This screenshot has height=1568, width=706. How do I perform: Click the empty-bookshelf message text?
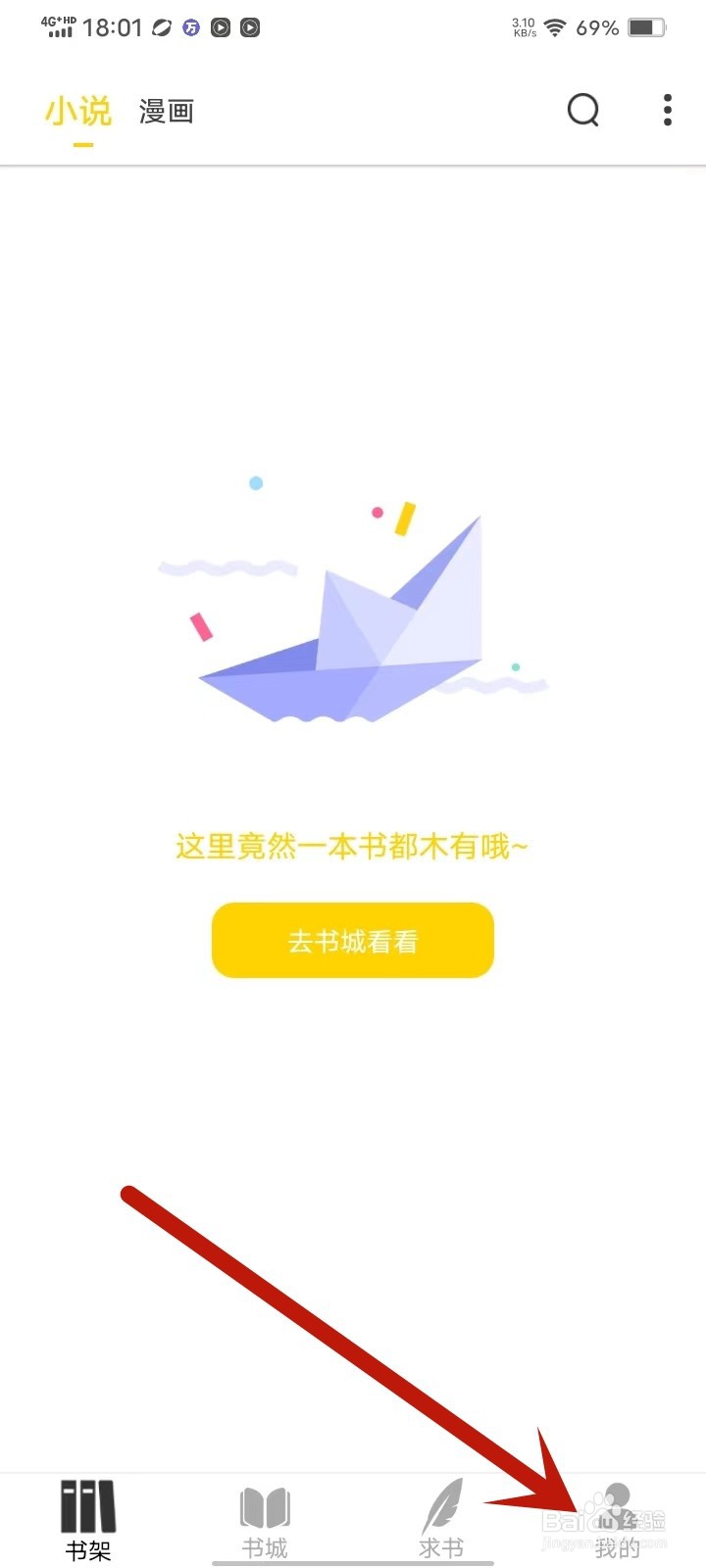(x=353, y=847)
